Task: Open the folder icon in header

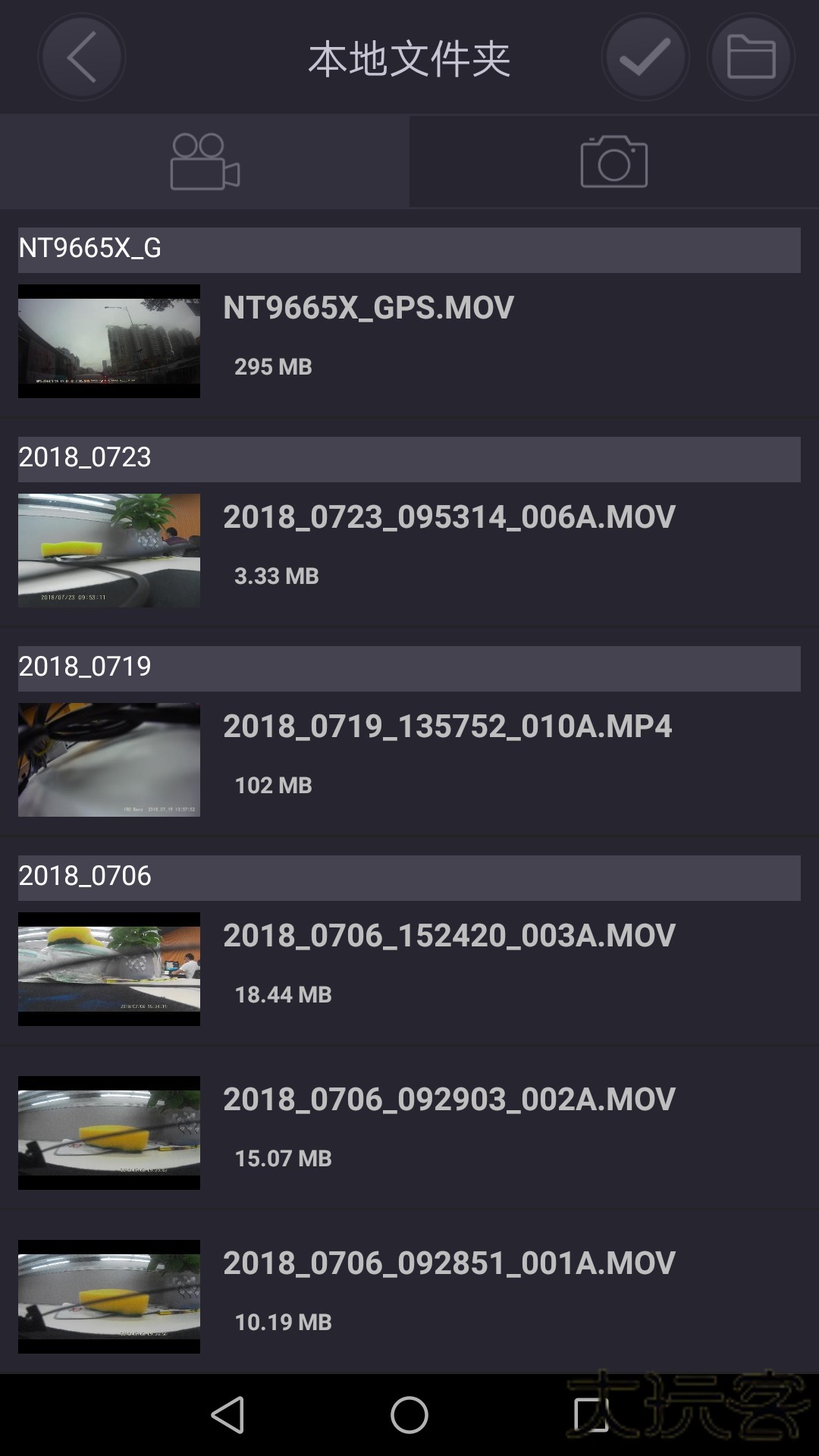Action: click(751, 58)
